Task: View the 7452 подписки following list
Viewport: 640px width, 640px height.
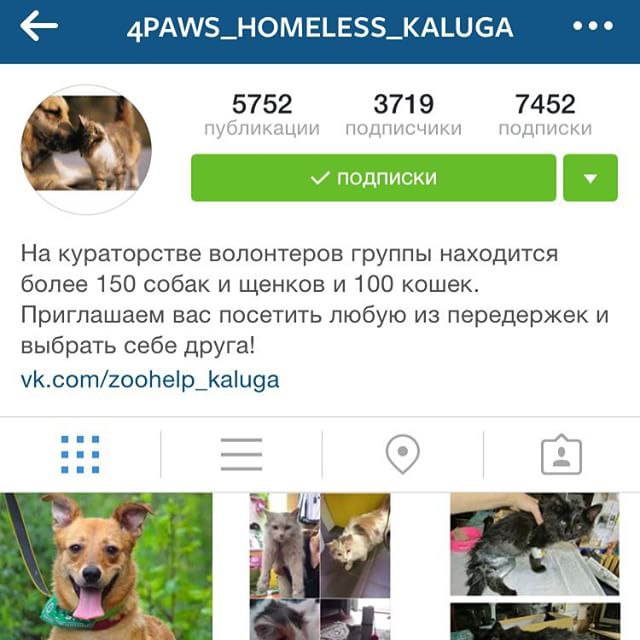Action: click(x=545, y=115)
